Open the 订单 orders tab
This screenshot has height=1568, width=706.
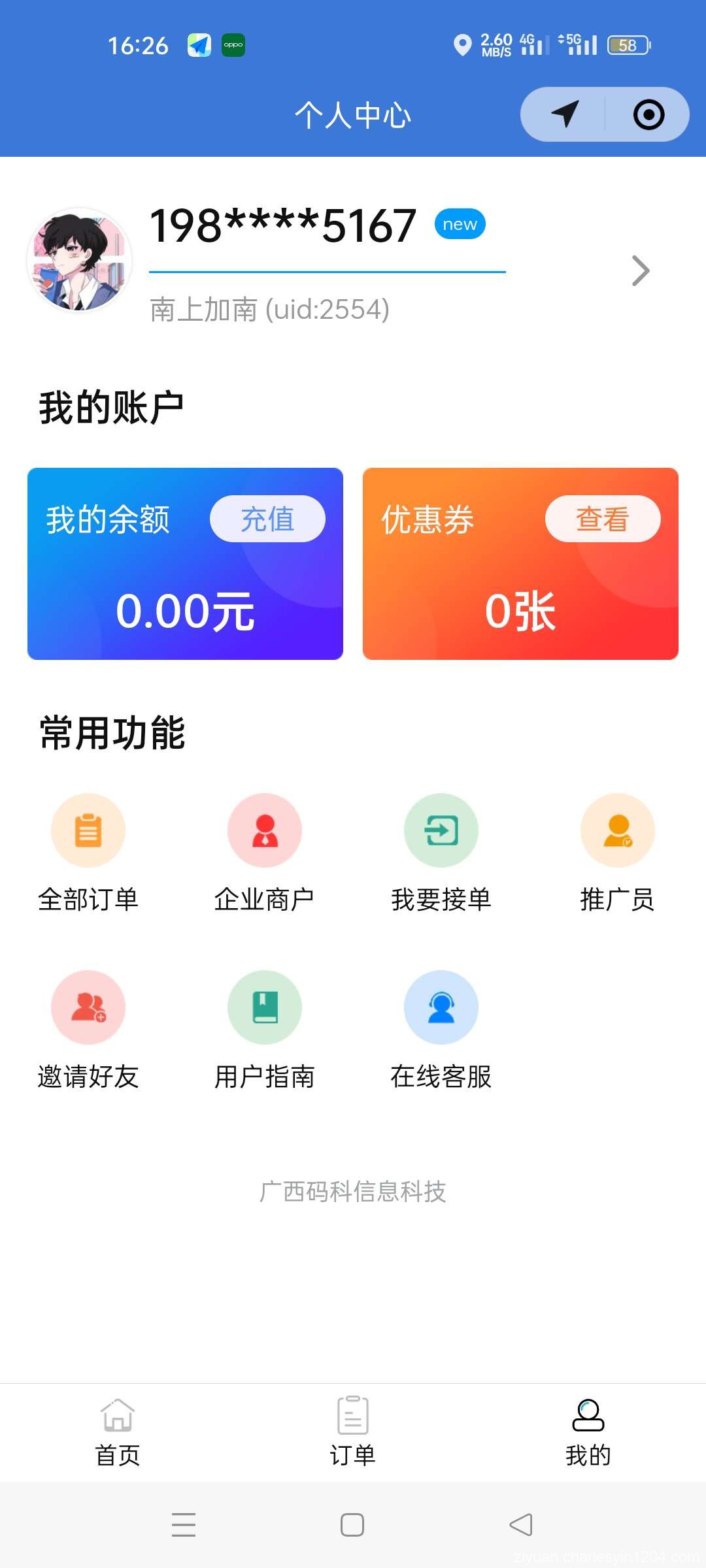pyautogui.click(x=352, y=1431)
